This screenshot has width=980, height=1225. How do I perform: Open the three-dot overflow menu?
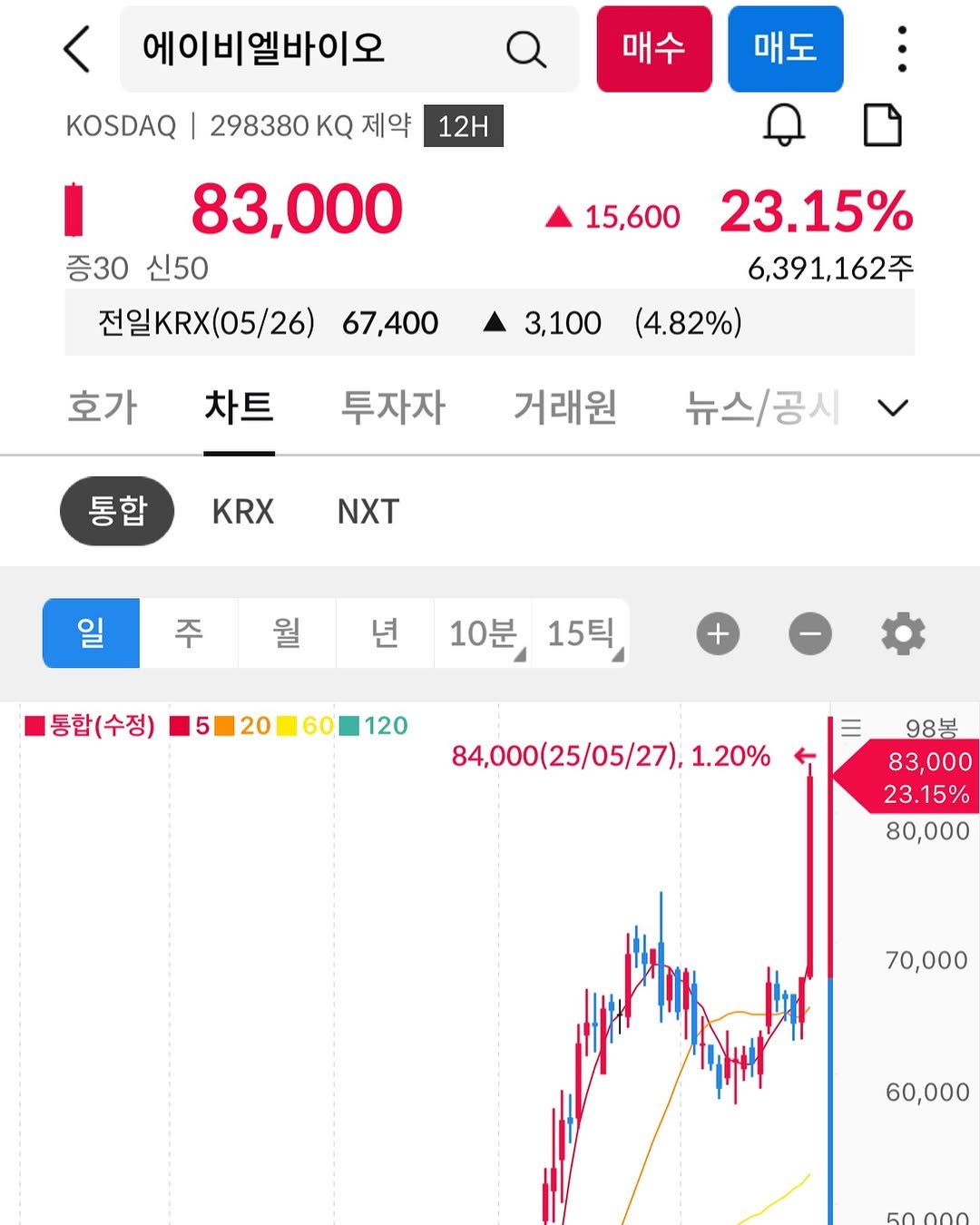pos(901,49)
